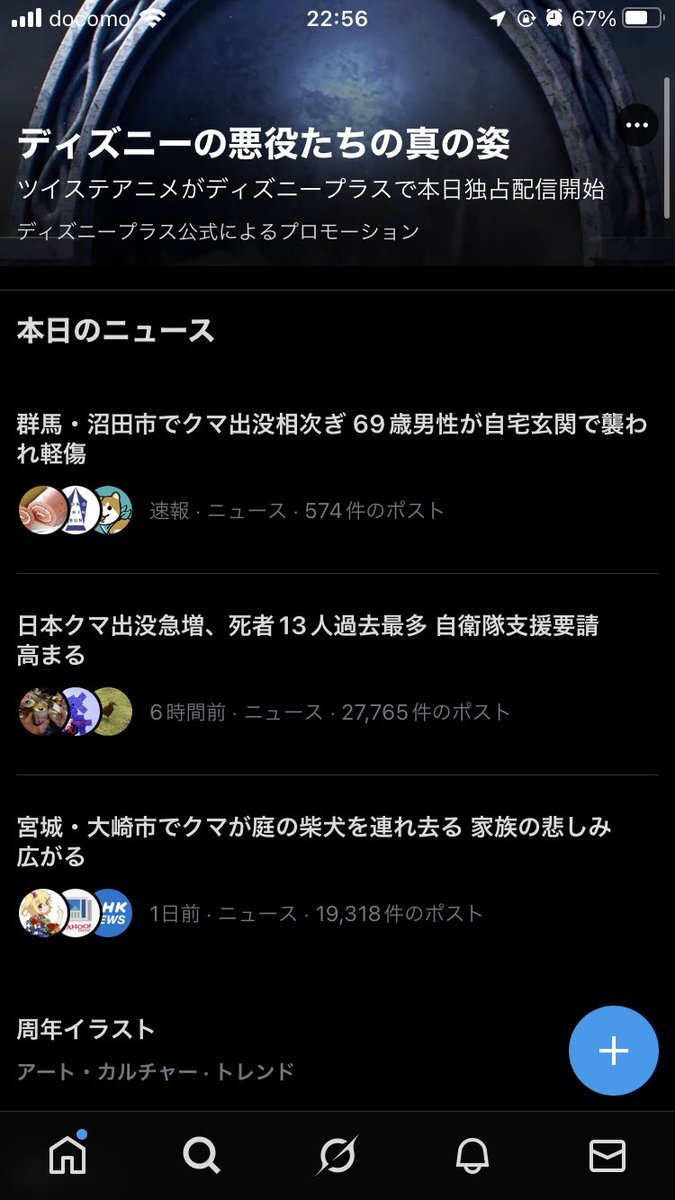Open the Grok tab
The image size is (675, 1200).
click(x=337, y=1156)
